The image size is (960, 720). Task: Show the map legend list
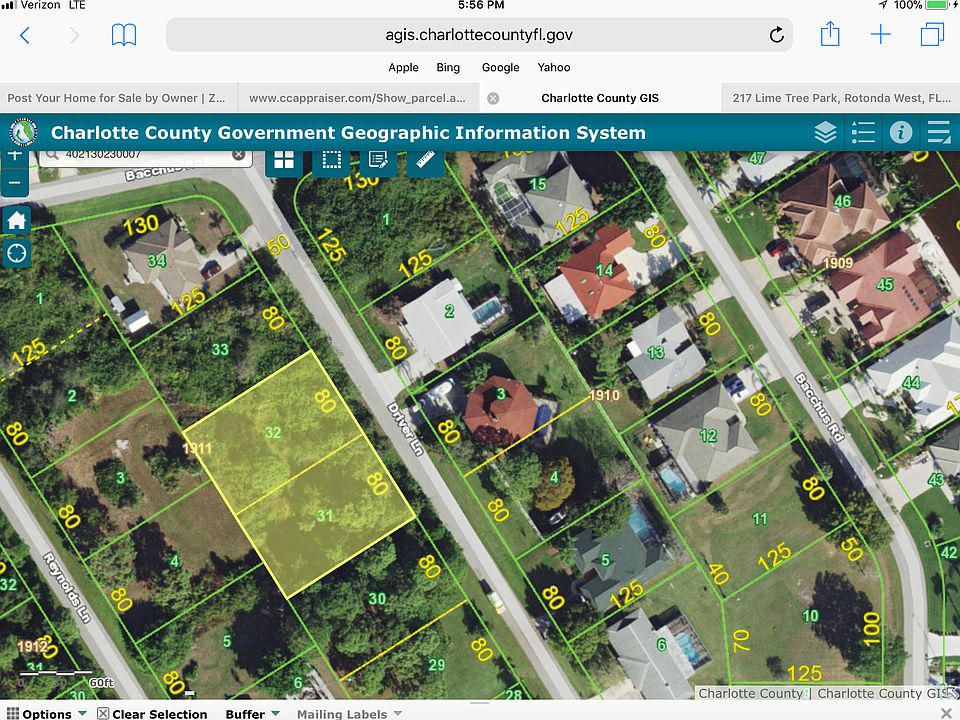[863, 133]
